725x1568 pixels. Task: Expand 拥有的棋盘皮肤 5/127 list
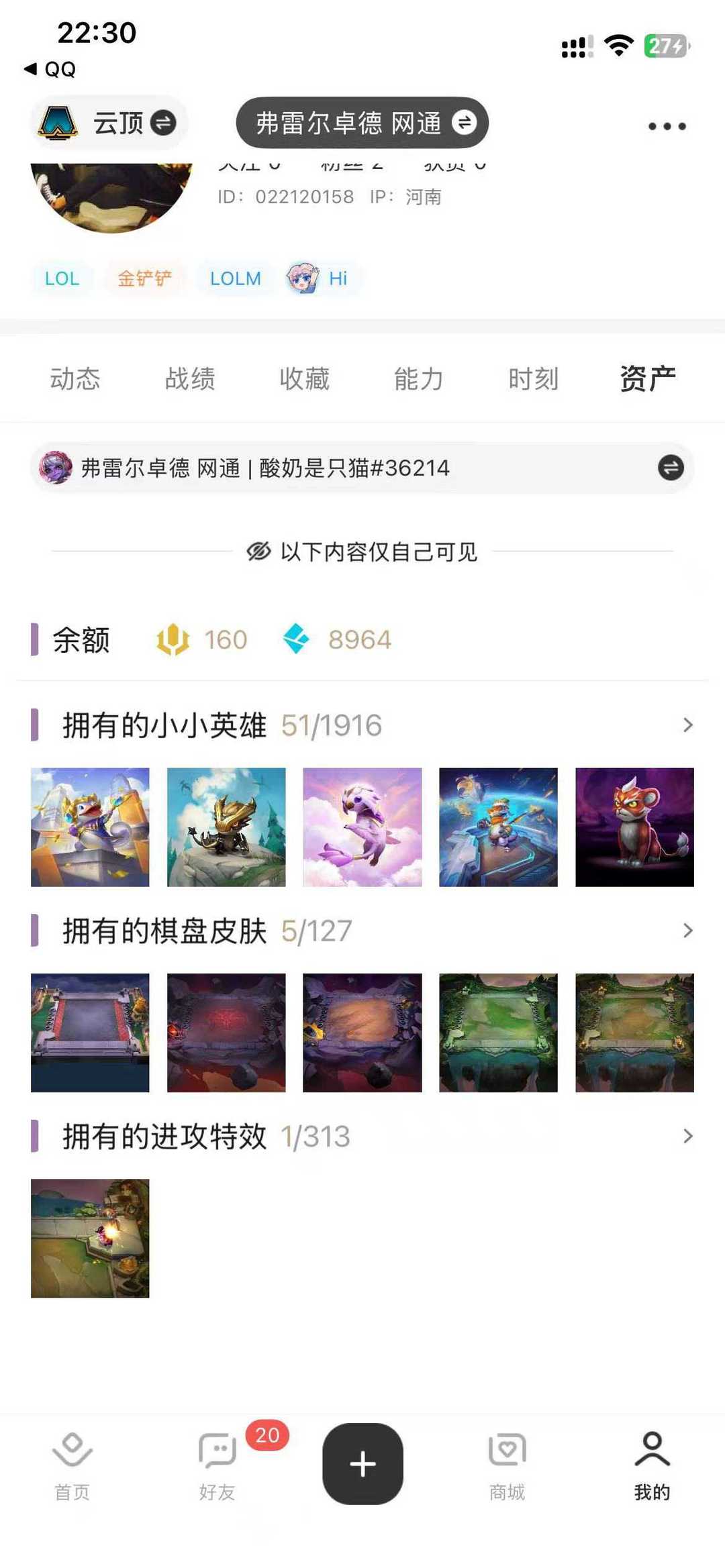tap(686, 931)
